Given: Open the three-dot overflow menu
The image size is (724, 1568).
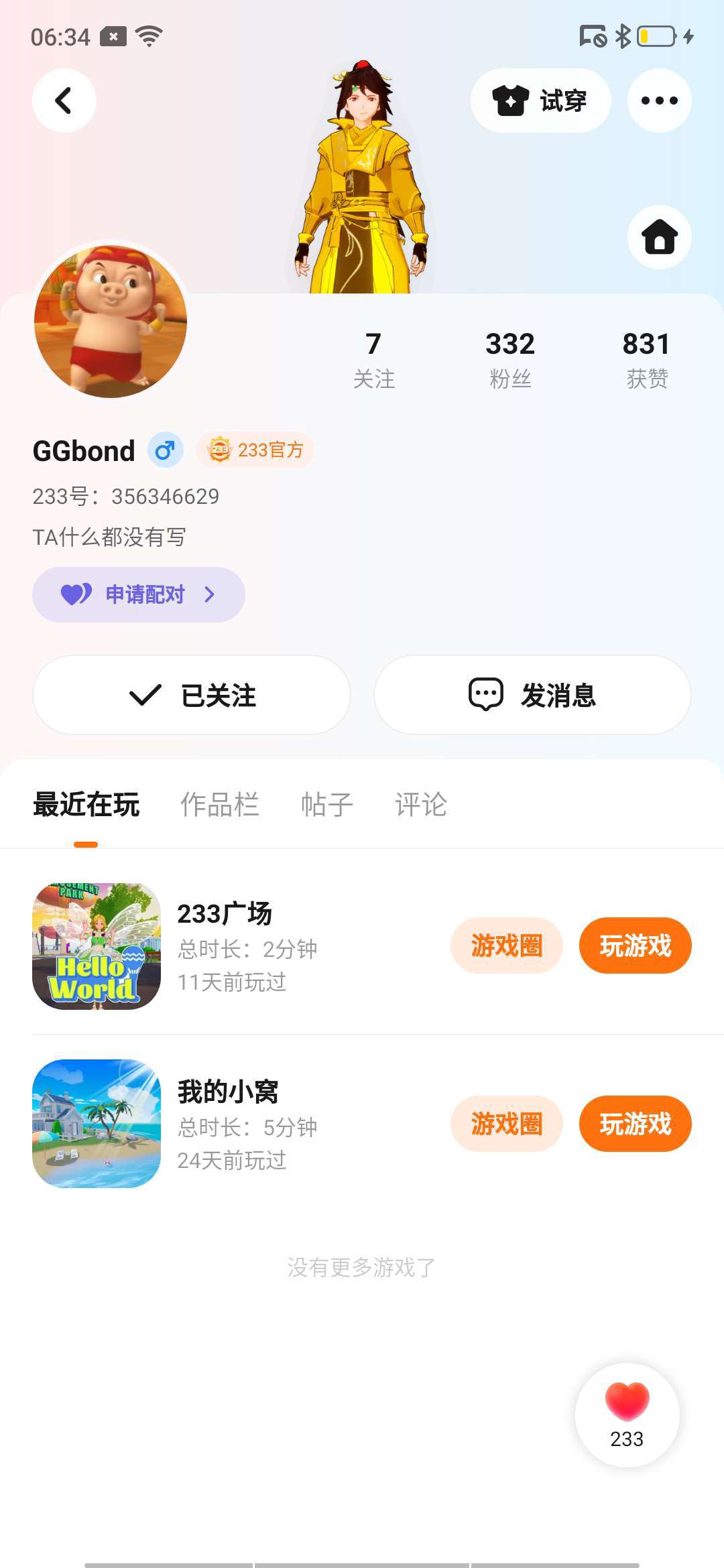Looking at the screenshot, I should (659, 101).
